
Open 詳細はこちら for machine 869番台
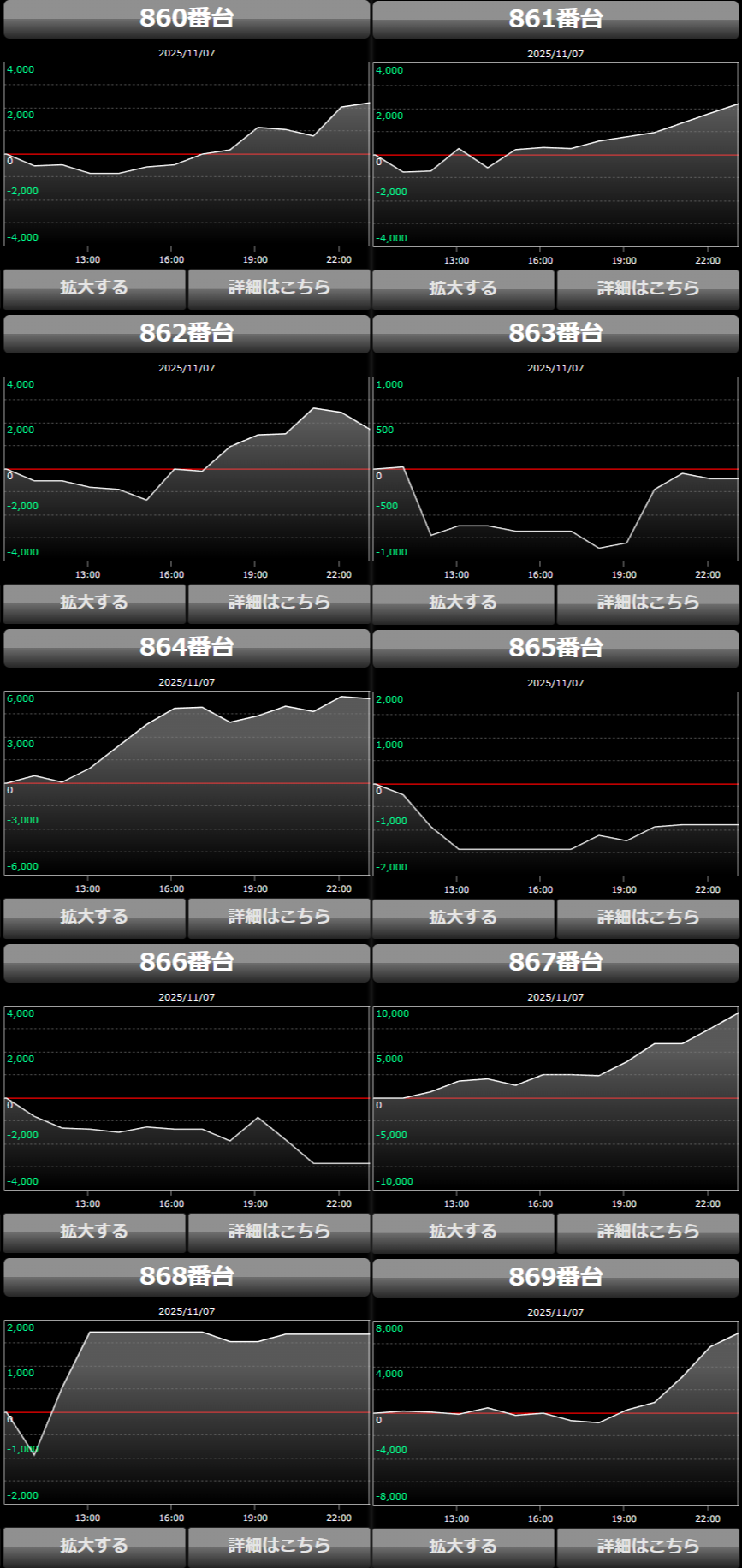(x=648, y=1547)
